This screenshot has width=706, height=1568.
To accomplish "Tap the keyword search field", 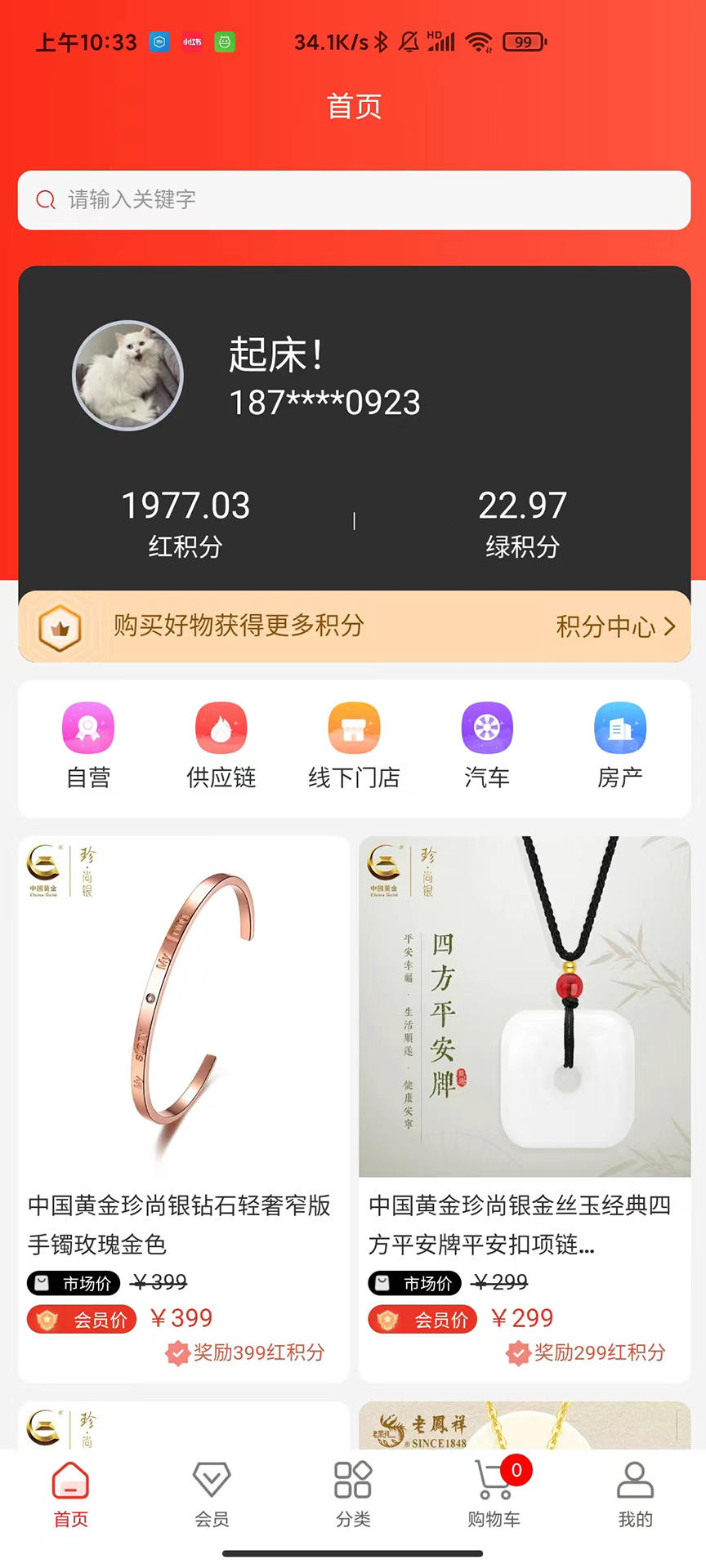I will pos(354,200).
